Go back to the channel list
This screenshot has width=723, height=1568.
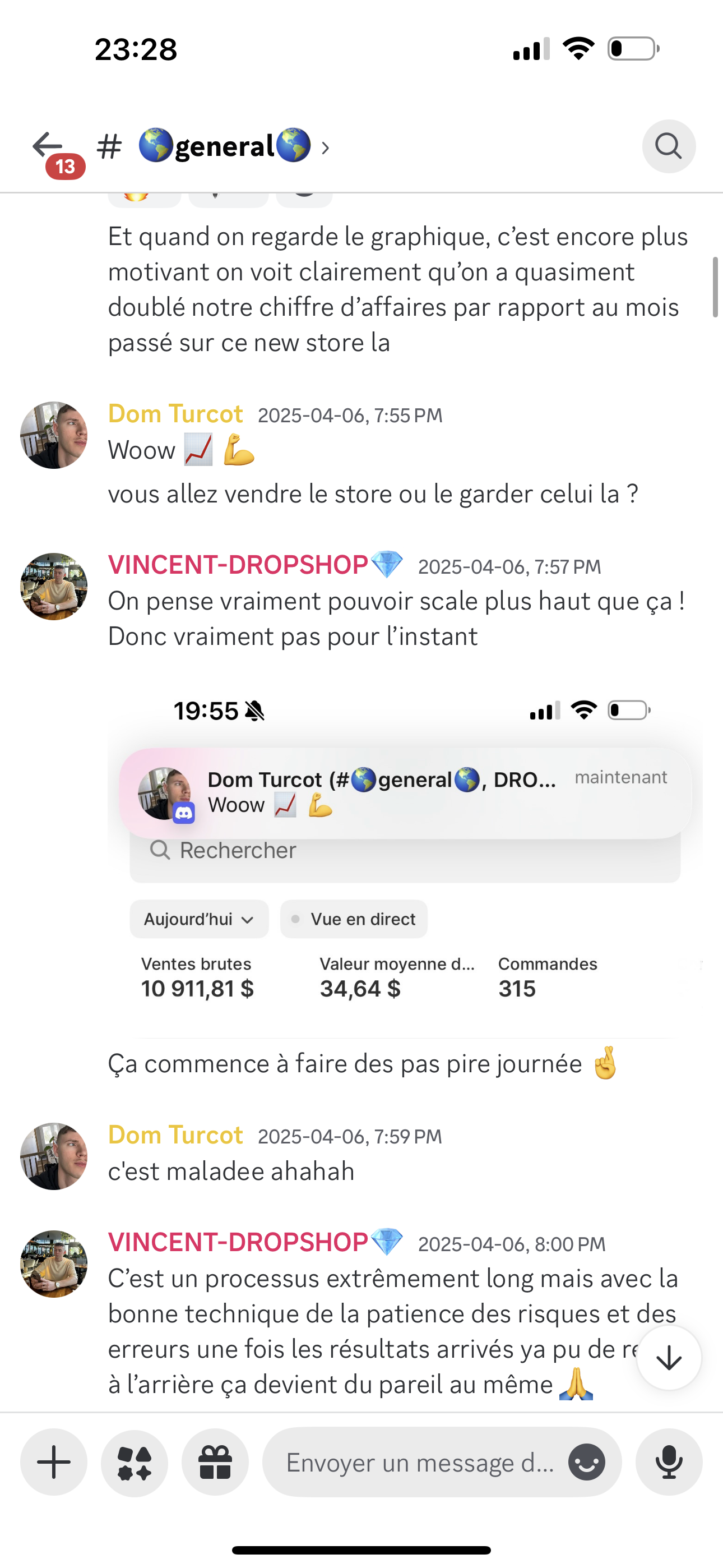coord(48,146)
